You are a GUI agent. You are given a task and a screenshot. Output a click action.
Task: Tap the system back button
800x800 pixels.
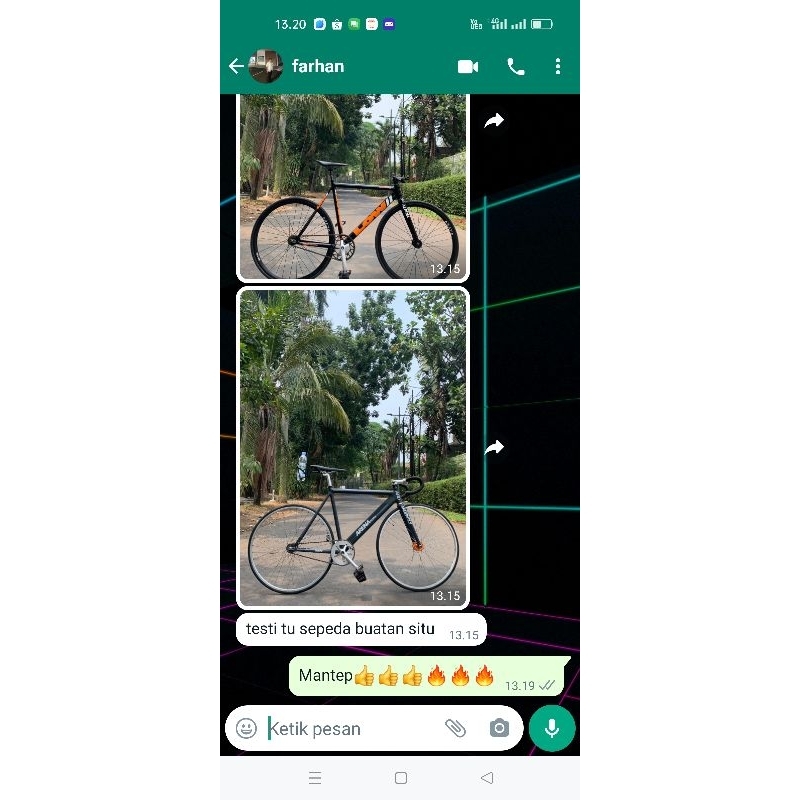click(x=487, y=778)
